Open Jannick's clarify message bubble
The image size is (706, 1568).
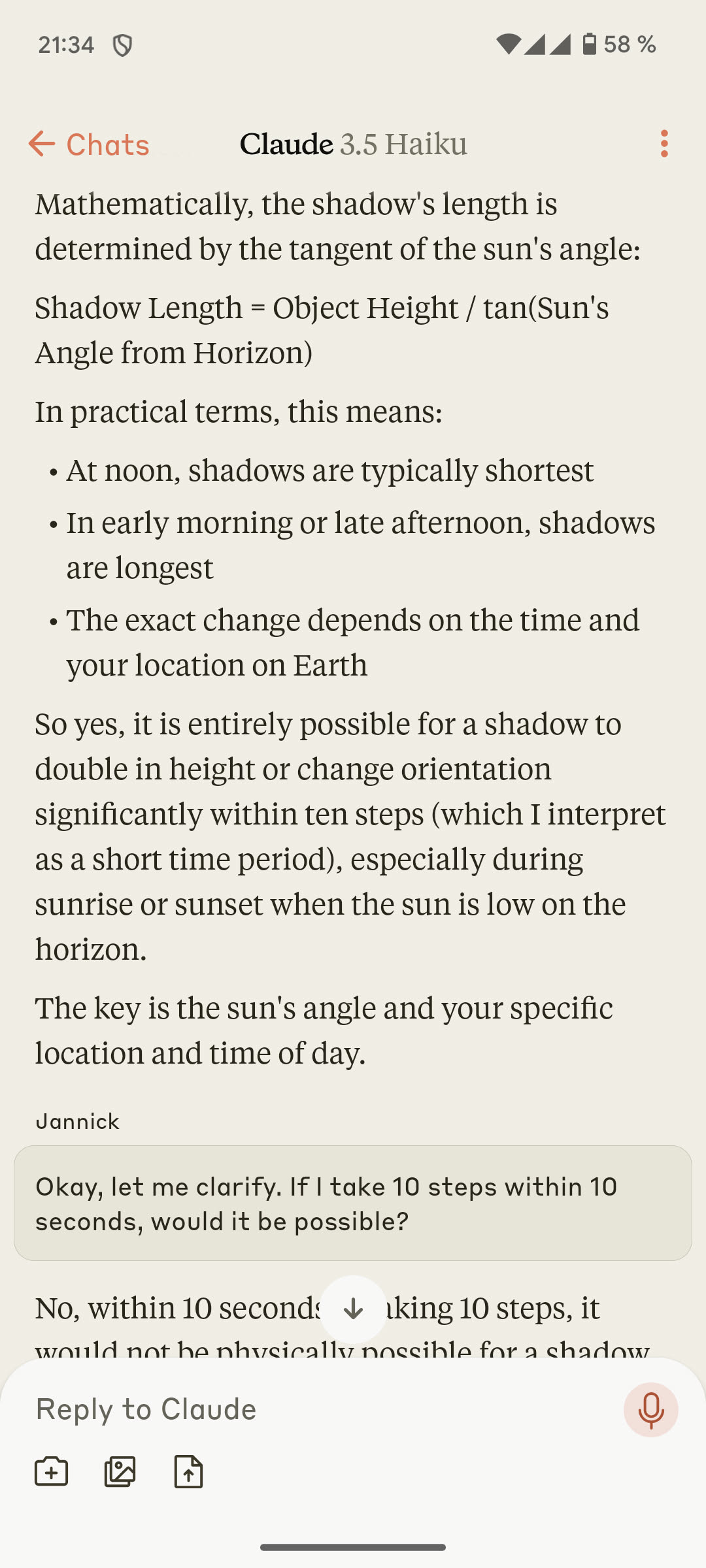[x=353, y=1203]
